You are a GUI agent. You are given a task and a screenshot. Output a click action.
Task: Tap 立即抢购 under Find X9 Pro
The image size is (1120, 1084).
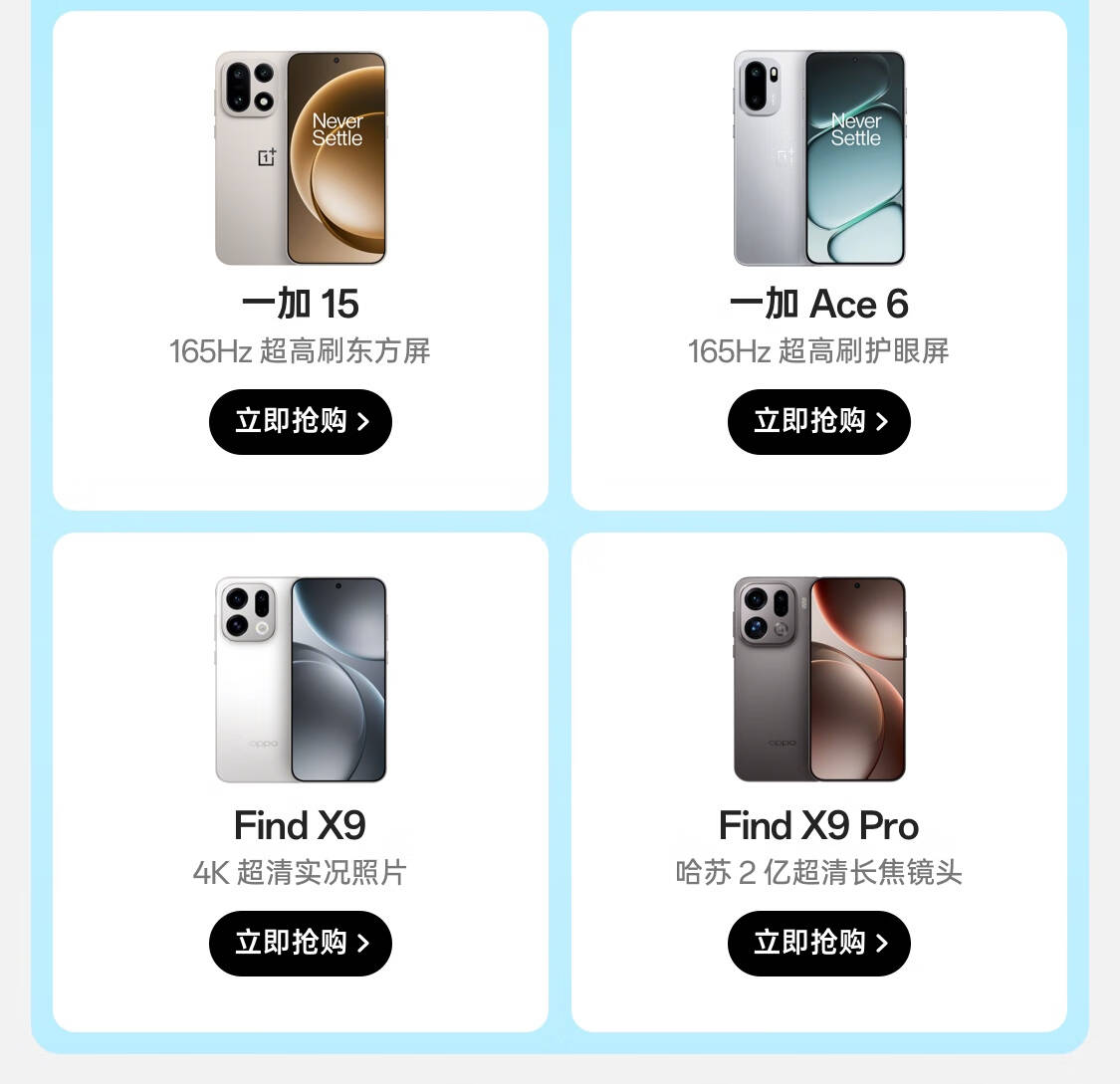click(x=818, y=944)
